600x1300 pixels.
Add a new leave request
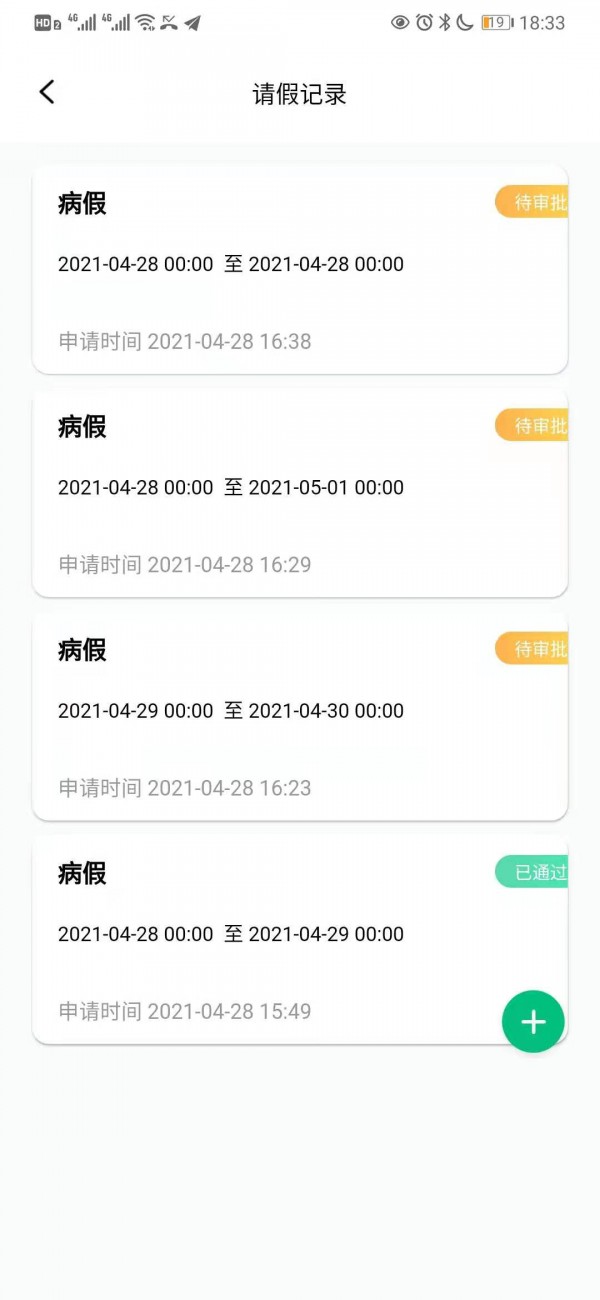click(x=533, y=1021)
